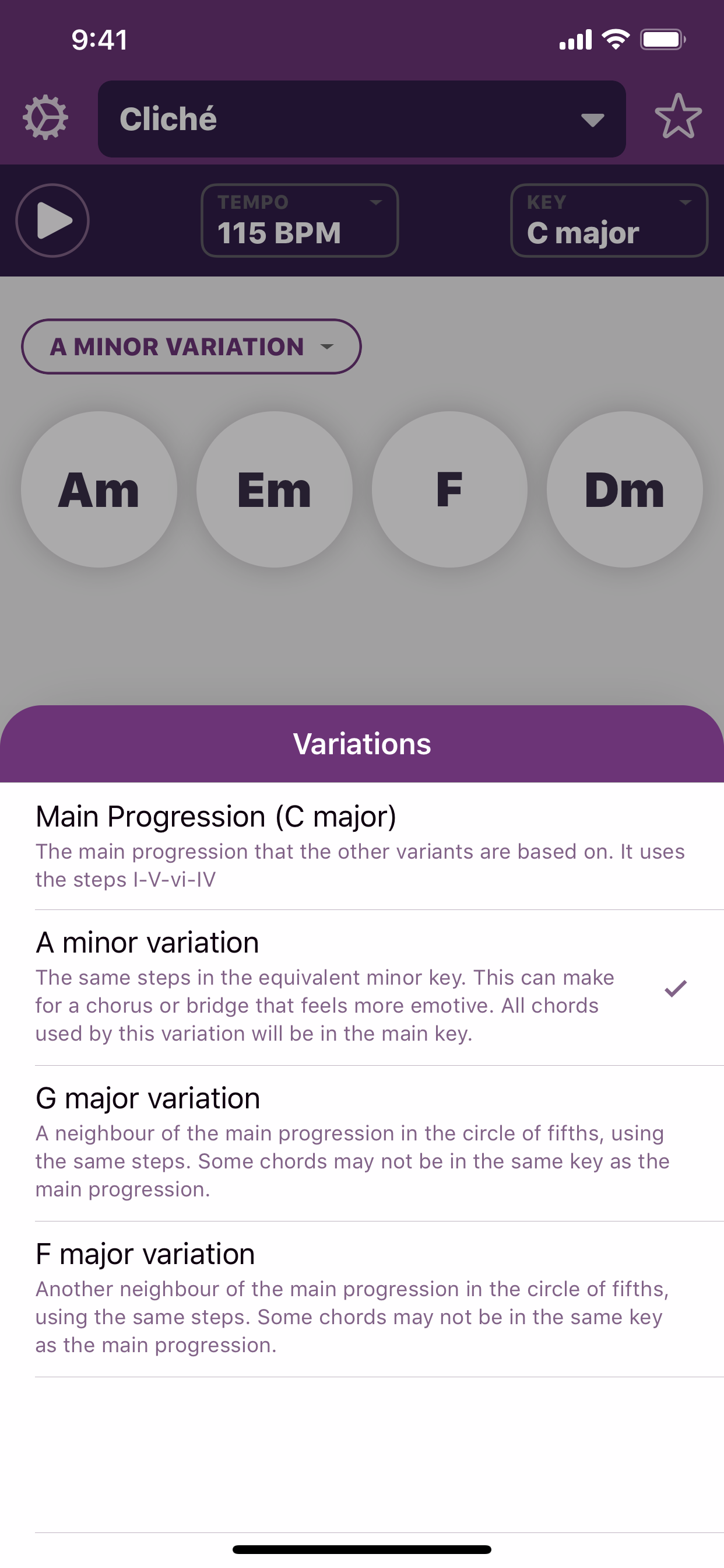Image resolution: width=724 pixels, height=1568 pixels.
Task: Tap the Dm chord circle
Action: (x=624, y=489)
